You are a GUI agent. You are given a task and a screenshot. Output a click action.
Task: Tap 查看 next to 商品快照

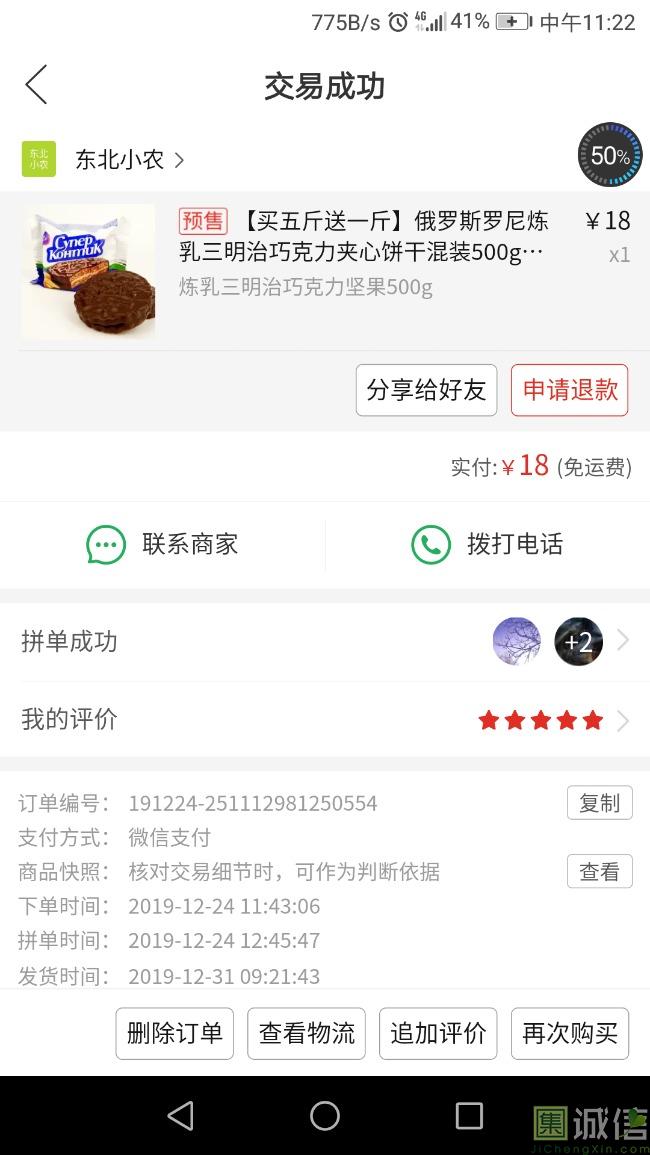tap(599, 872)
